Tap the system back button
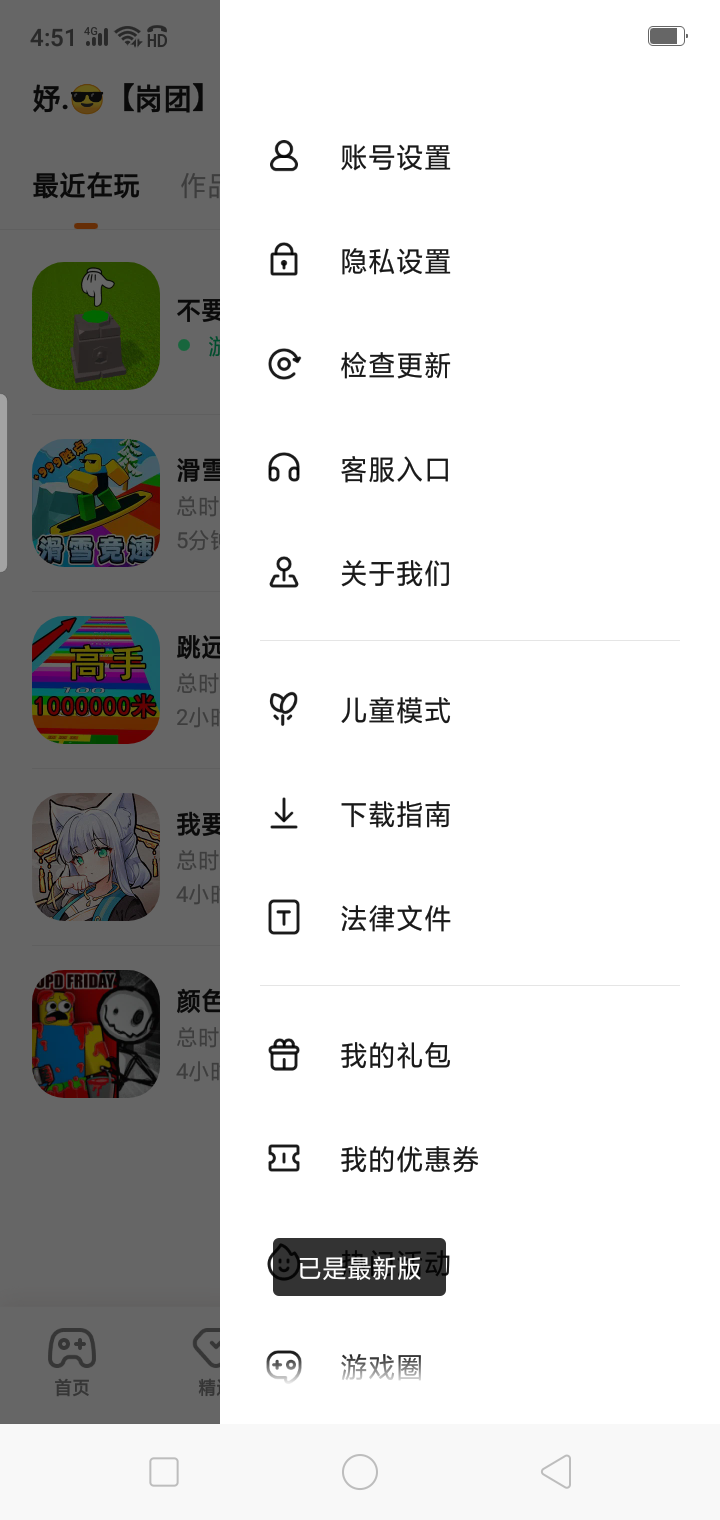Image resolution: width=720 pixels, height=1520 pixels. pos(556,1472)
